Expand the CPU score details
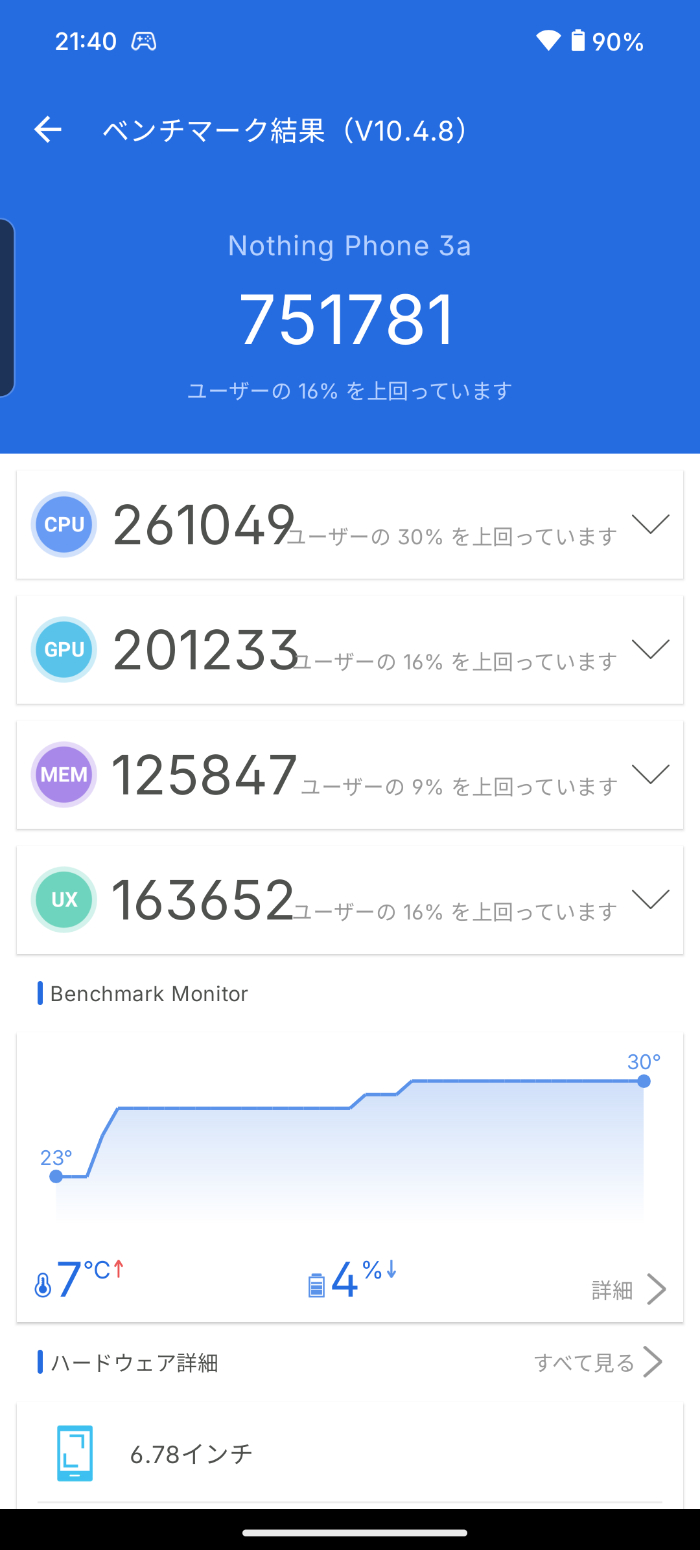The width and height of the screenshot is (700, 1550). (651, 524)
